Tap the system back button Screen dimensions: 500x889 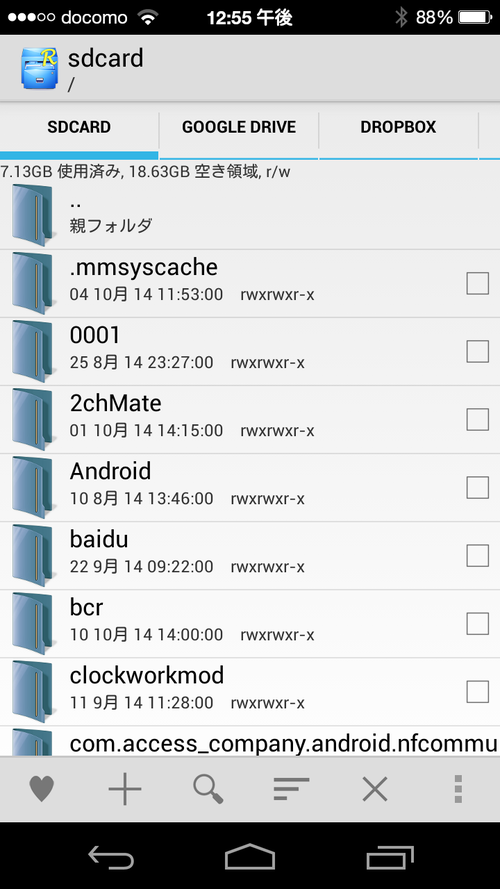point(111,857)
